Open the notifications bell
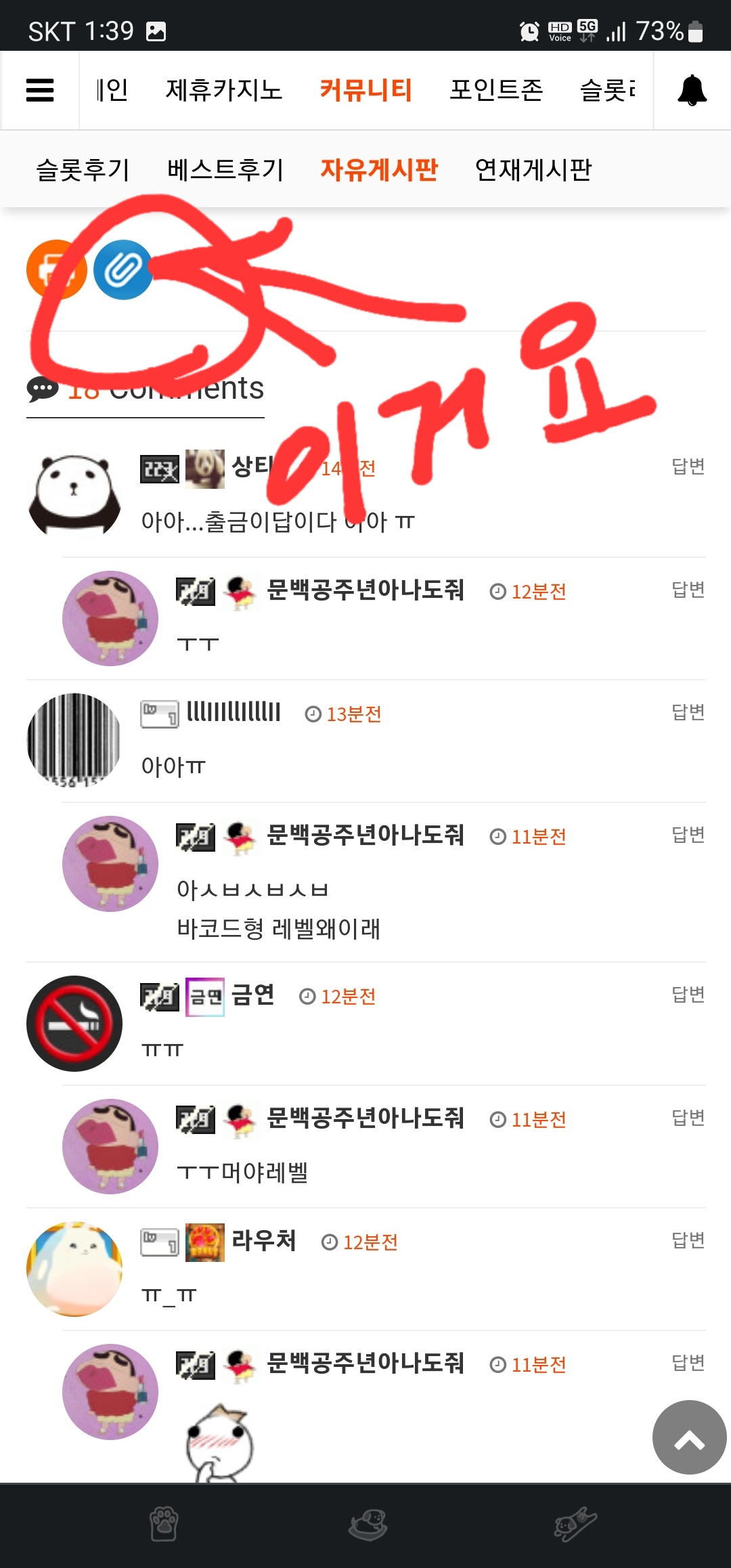This screenshot has width=731, height=1568. [692, 90]
